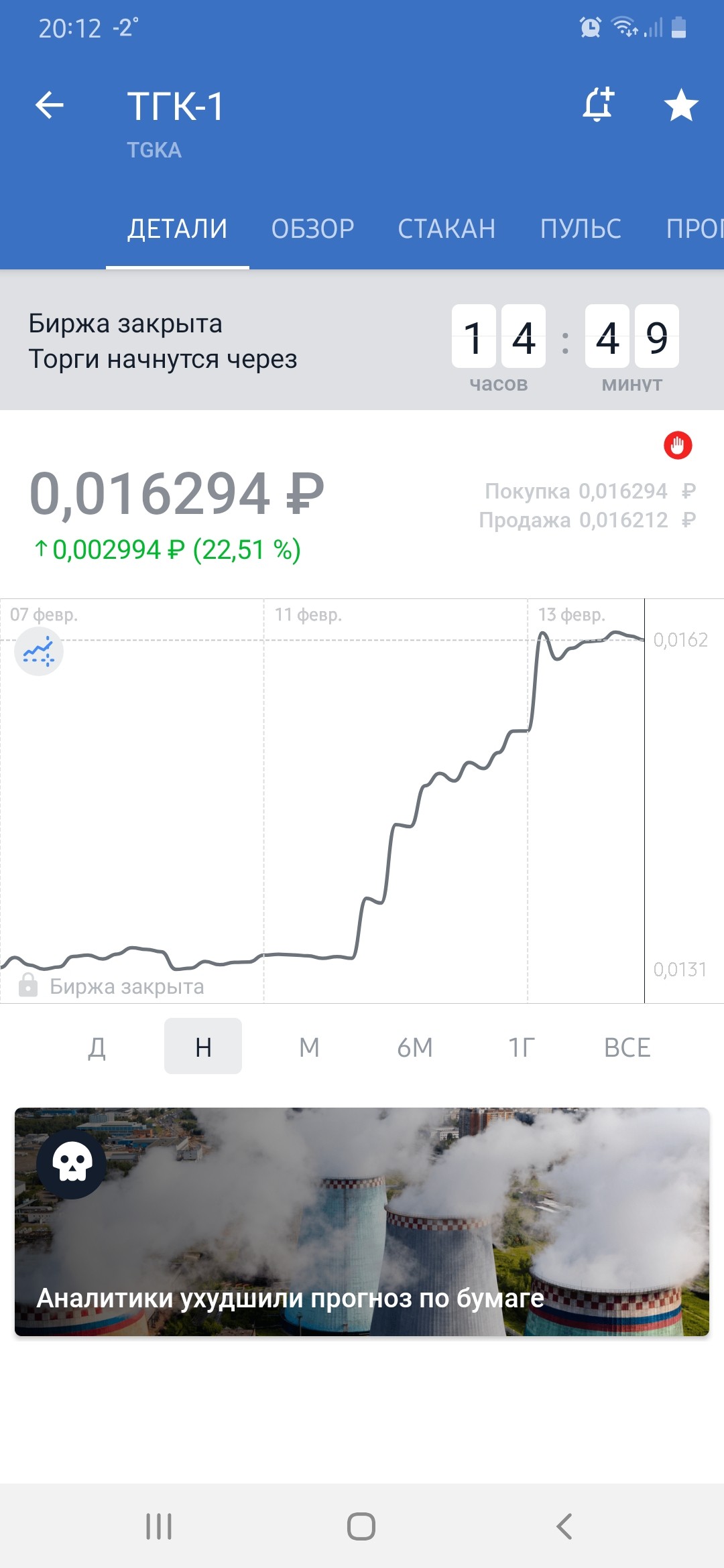Select the Д day chart period

97,1047
